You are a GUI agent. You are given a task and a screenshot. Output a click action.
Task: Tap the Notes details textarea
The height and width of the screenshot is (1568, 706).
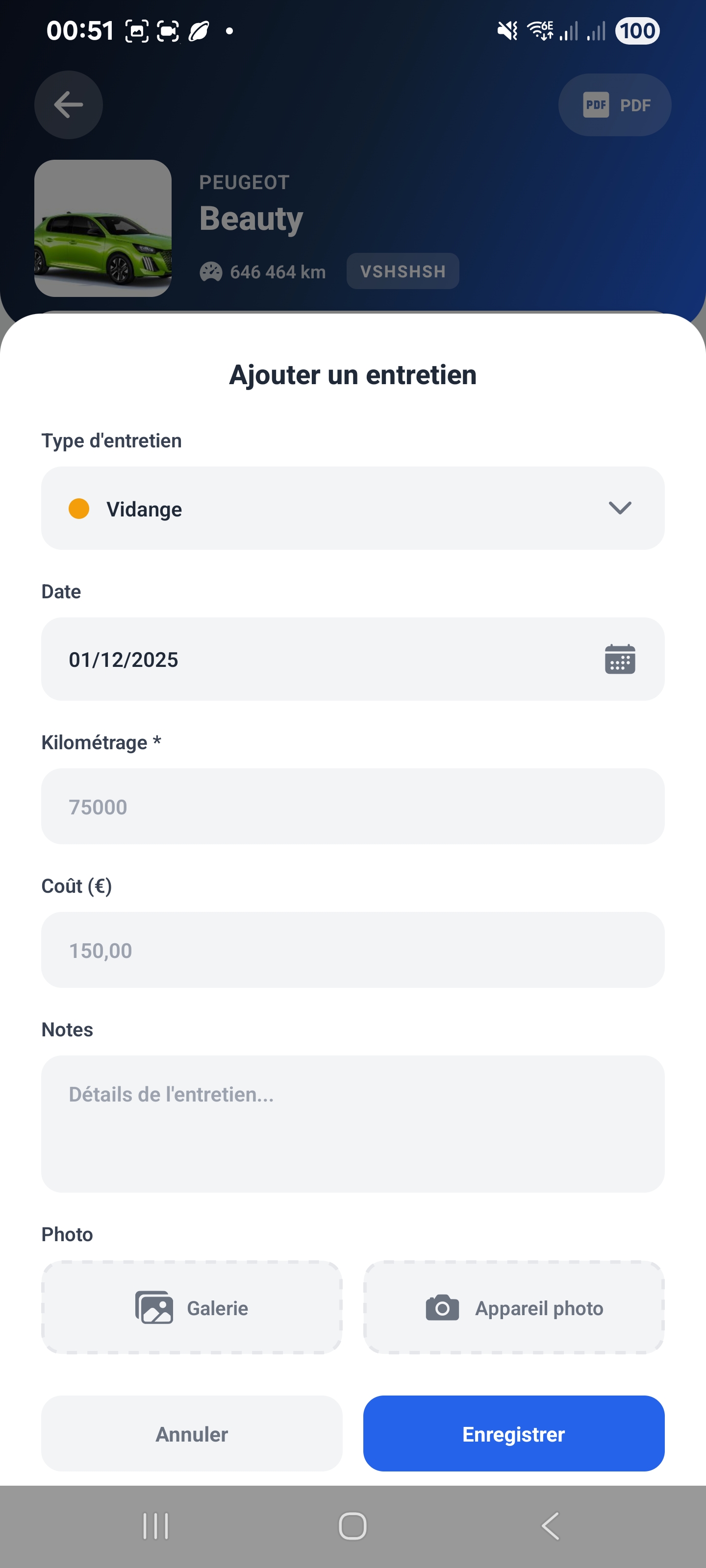coord(353,1123)
